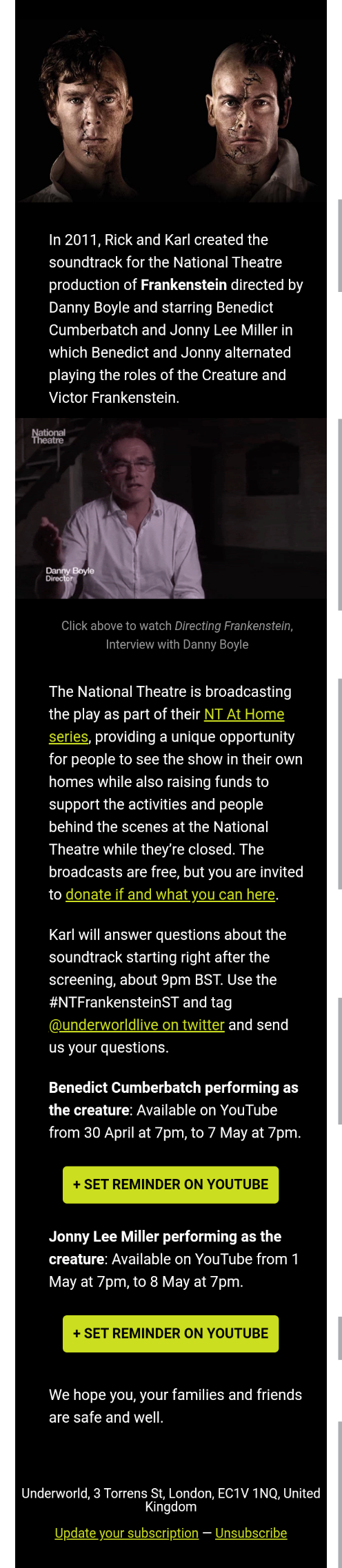Set YouTube reminder for Benedict Cumberbatch's performance
Viewport: 342px width, 1568px height.
coord(171,1184)
